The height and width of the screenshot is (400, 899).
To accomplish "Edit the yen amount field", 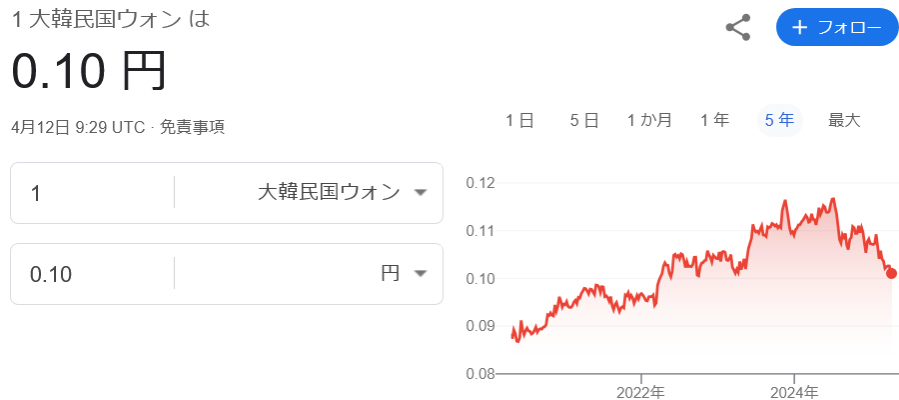I will [95, 274].
